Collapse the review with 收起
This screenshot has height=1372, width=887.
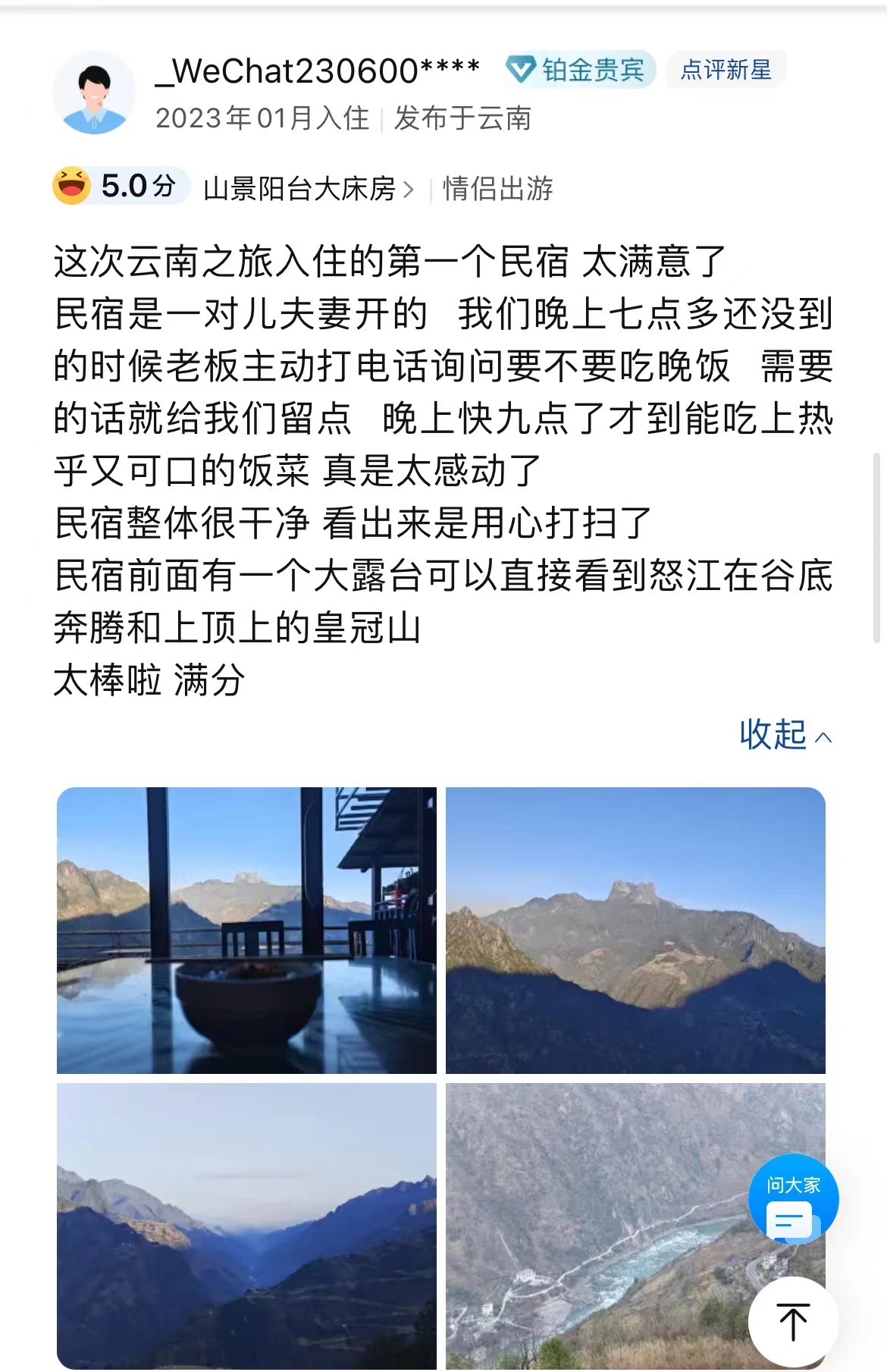(785, 735)
